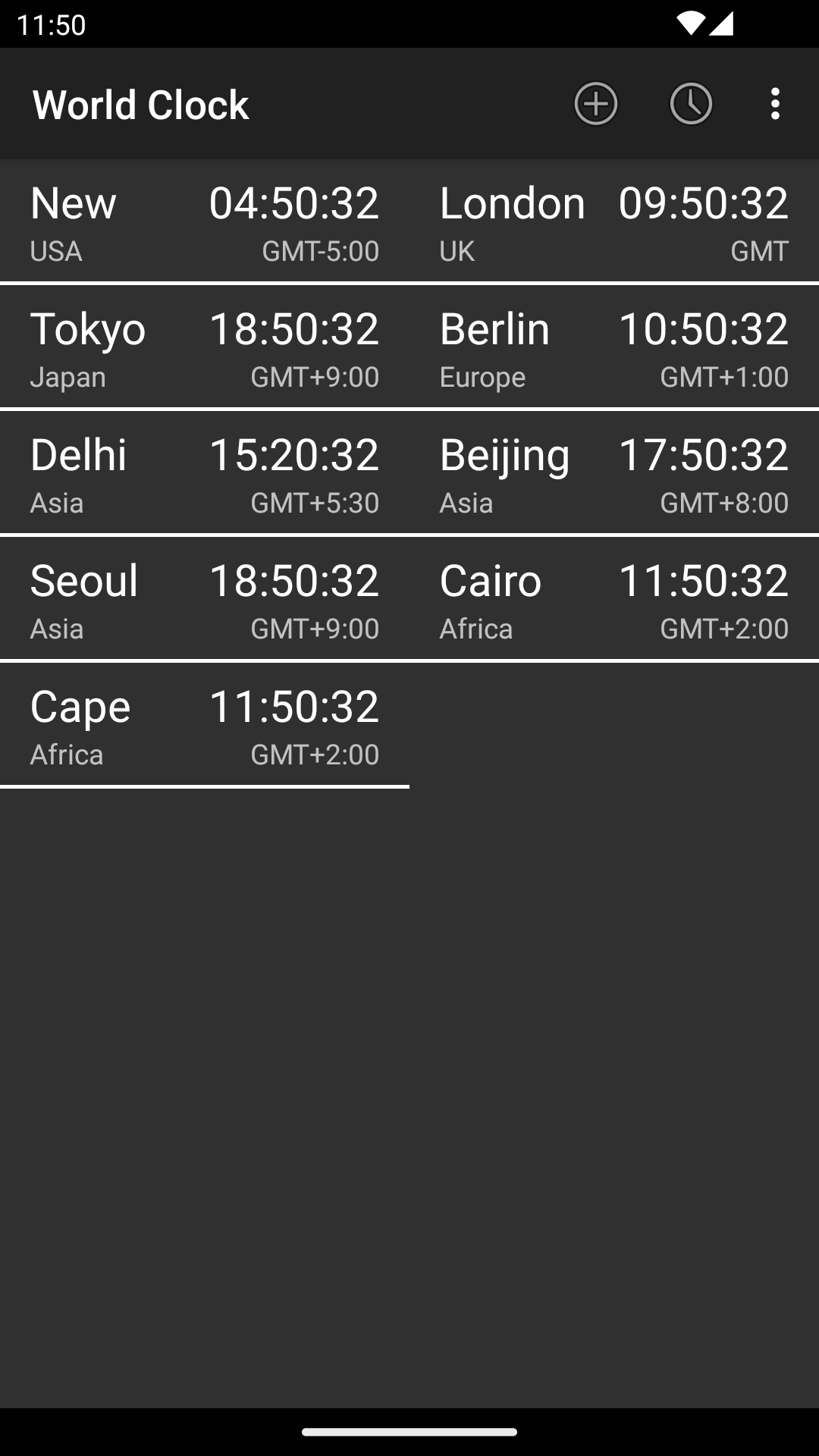Image resolution: width=819 pixels, height=1456 pixels.
Task: Select the Delhi clock entry
Action: 205,472
